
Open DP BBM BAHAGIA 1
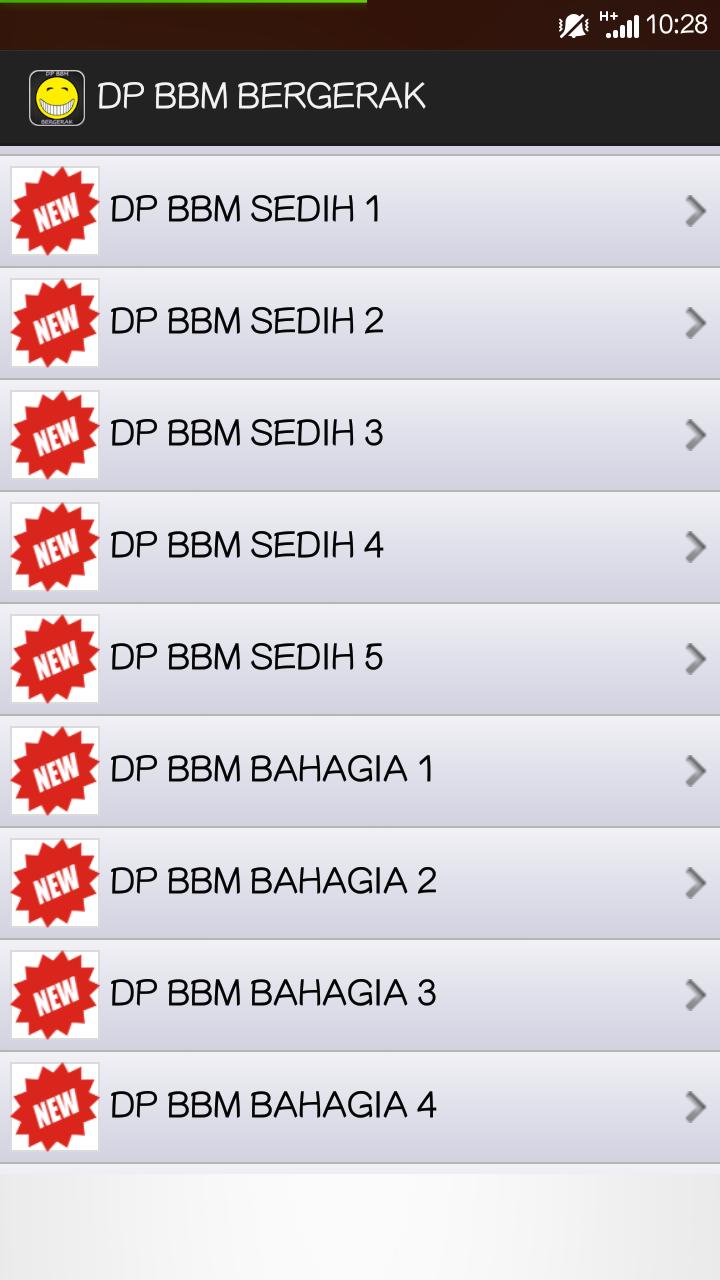click(360, 771)
